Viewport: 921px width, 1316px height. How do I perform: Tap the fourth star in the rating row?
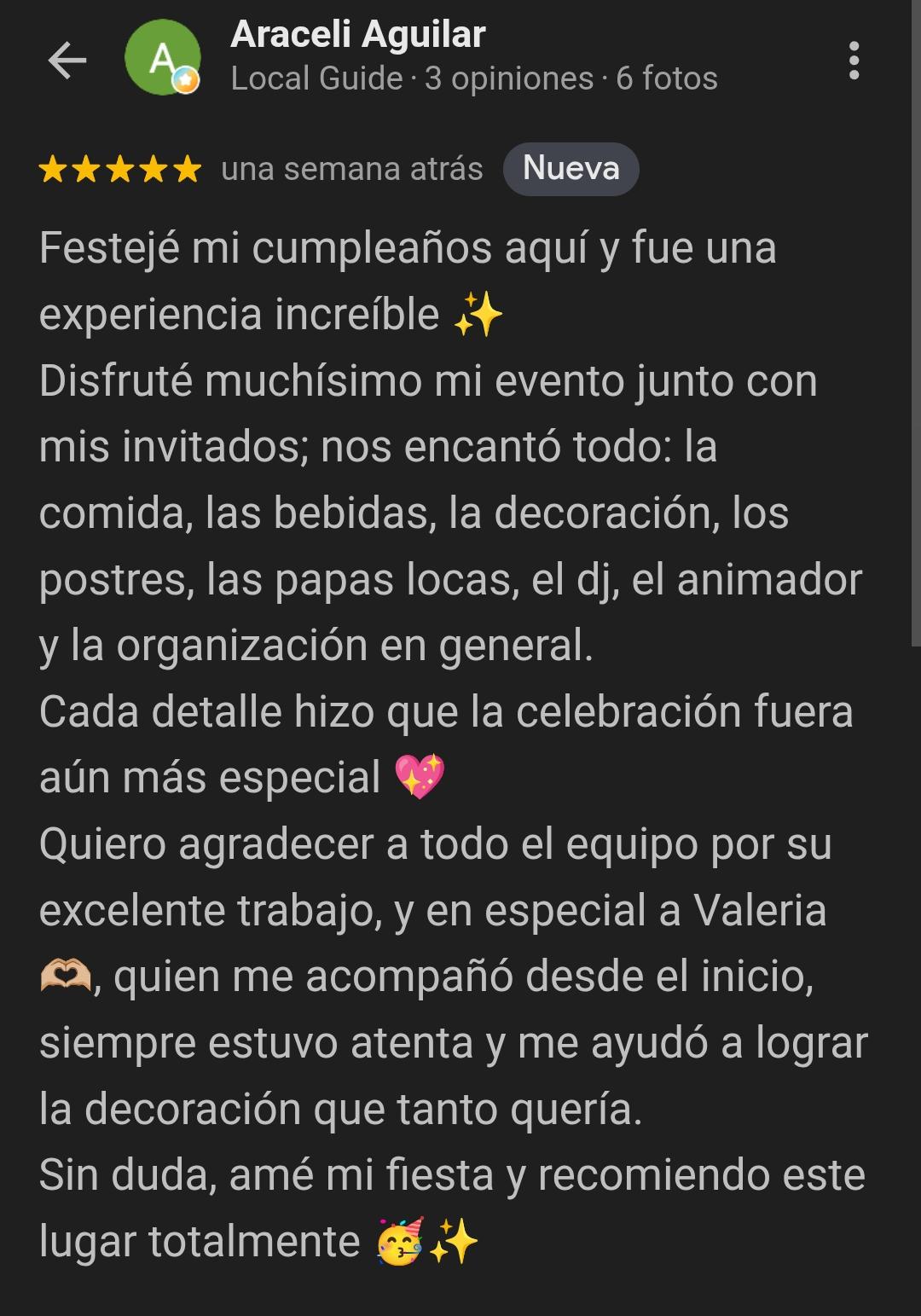(x=153, y=168)
